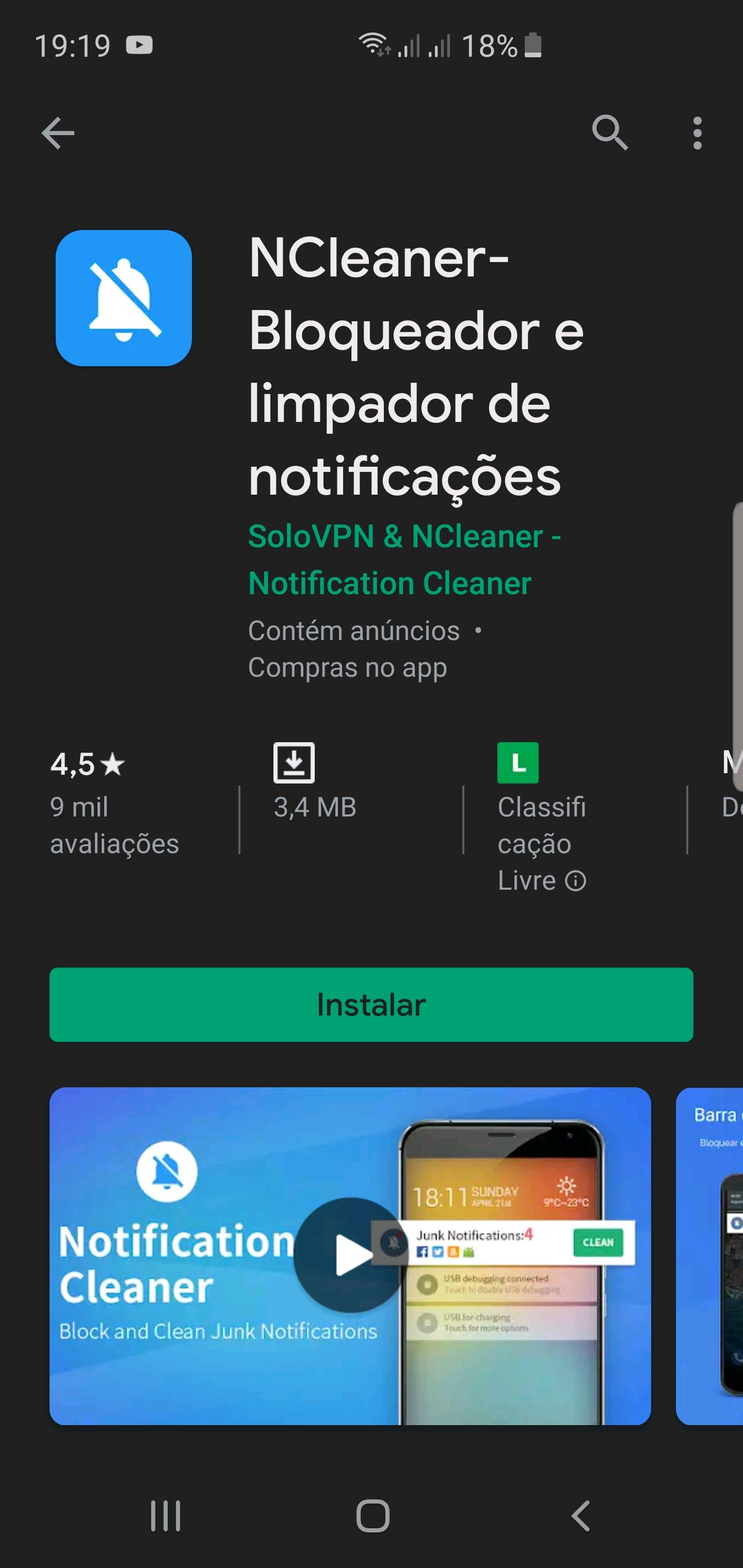This screenshot has width=743, height=1568.
Task: Tap the green Instalar button
Action: 372,1004
